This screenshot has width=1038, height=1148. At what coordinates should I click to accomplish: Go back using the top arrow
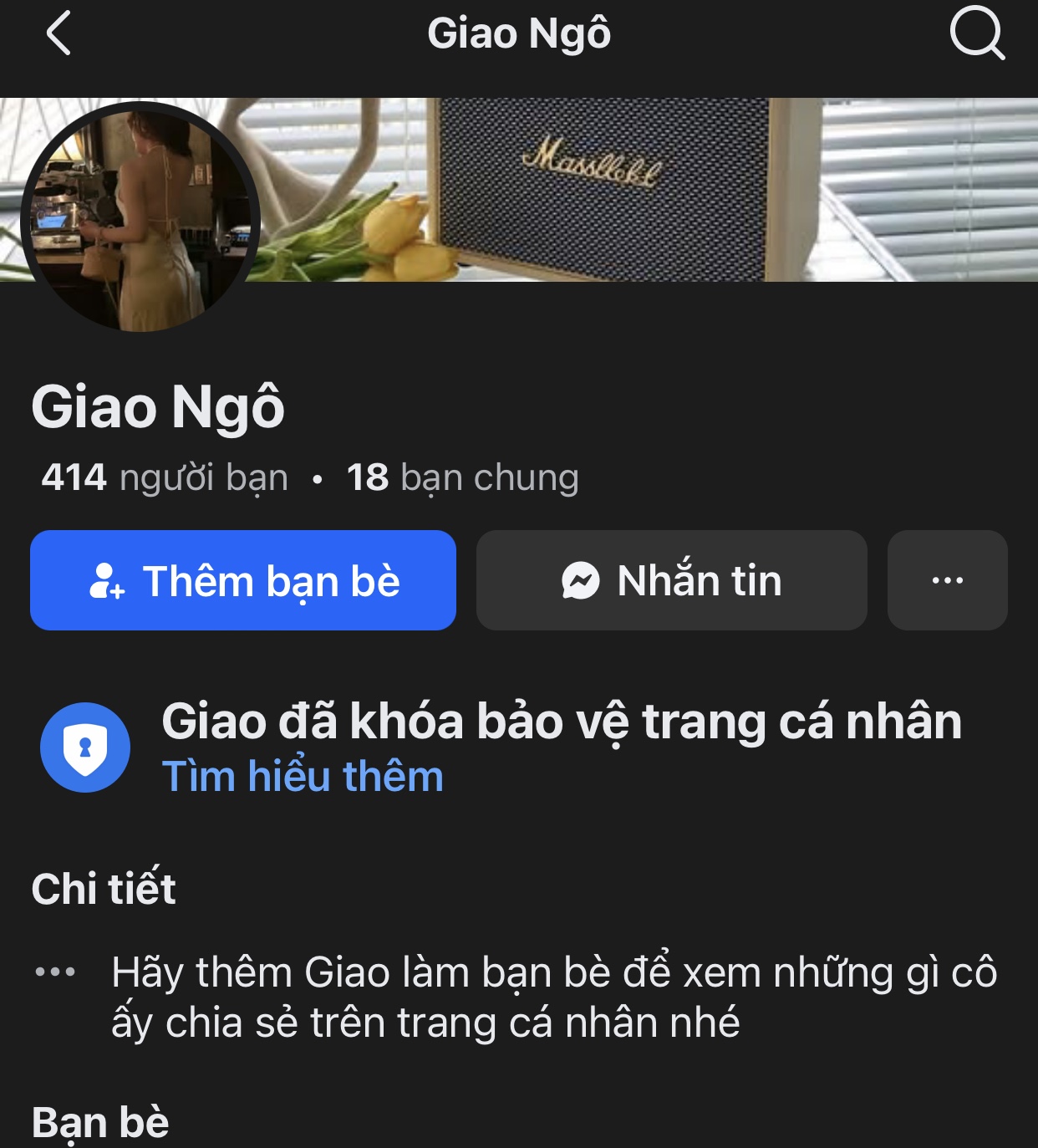click(59, 34)
